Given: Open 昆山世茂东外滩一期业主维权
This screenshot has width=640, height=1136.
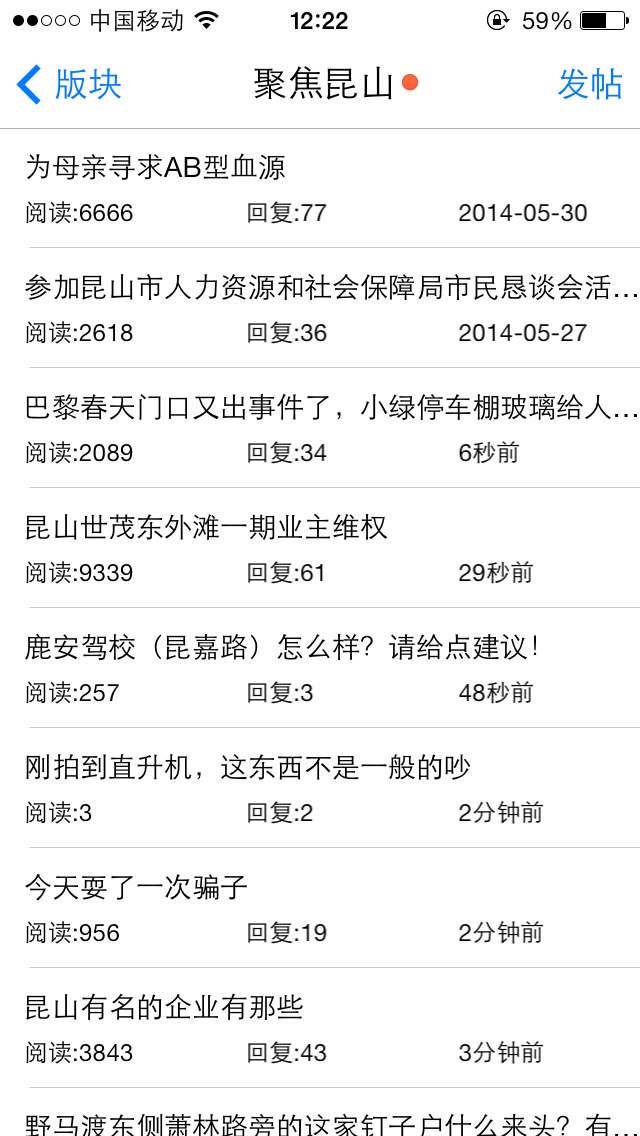Looking at the screenshot, I should click(x=320, y=548).
